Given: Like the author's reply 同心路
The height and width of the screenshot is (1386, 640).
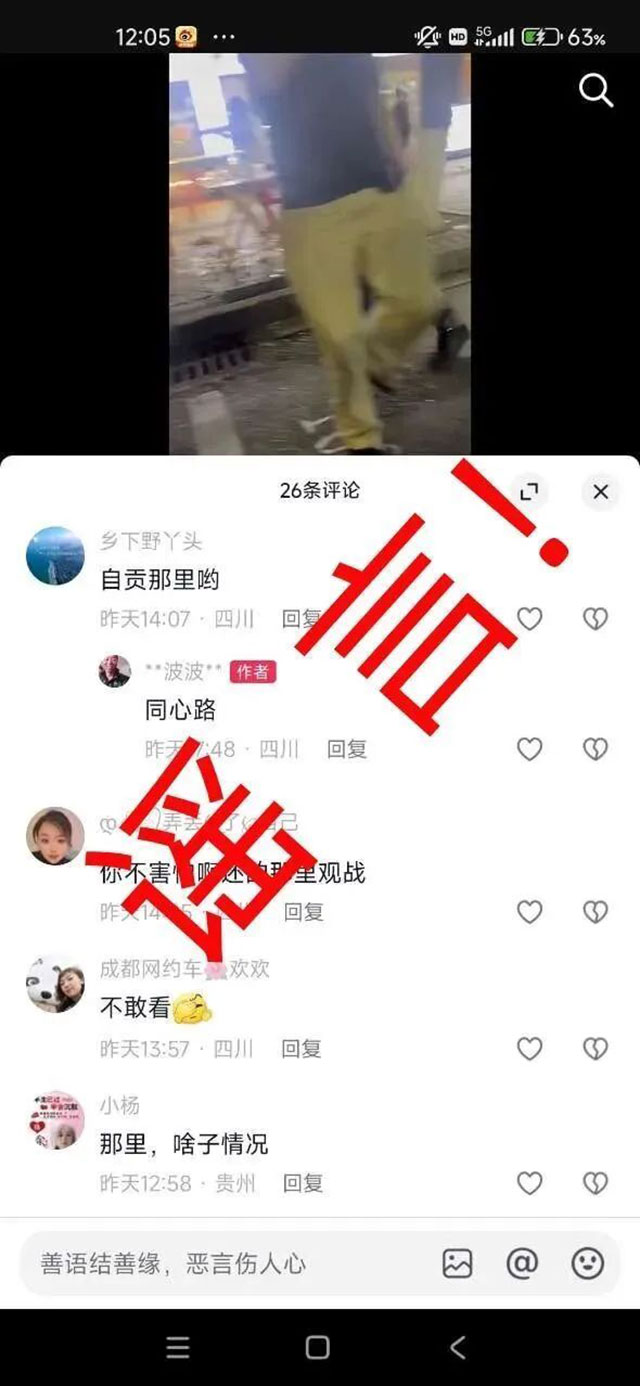Looking at the screenshot, I should (x=529, y=749).
